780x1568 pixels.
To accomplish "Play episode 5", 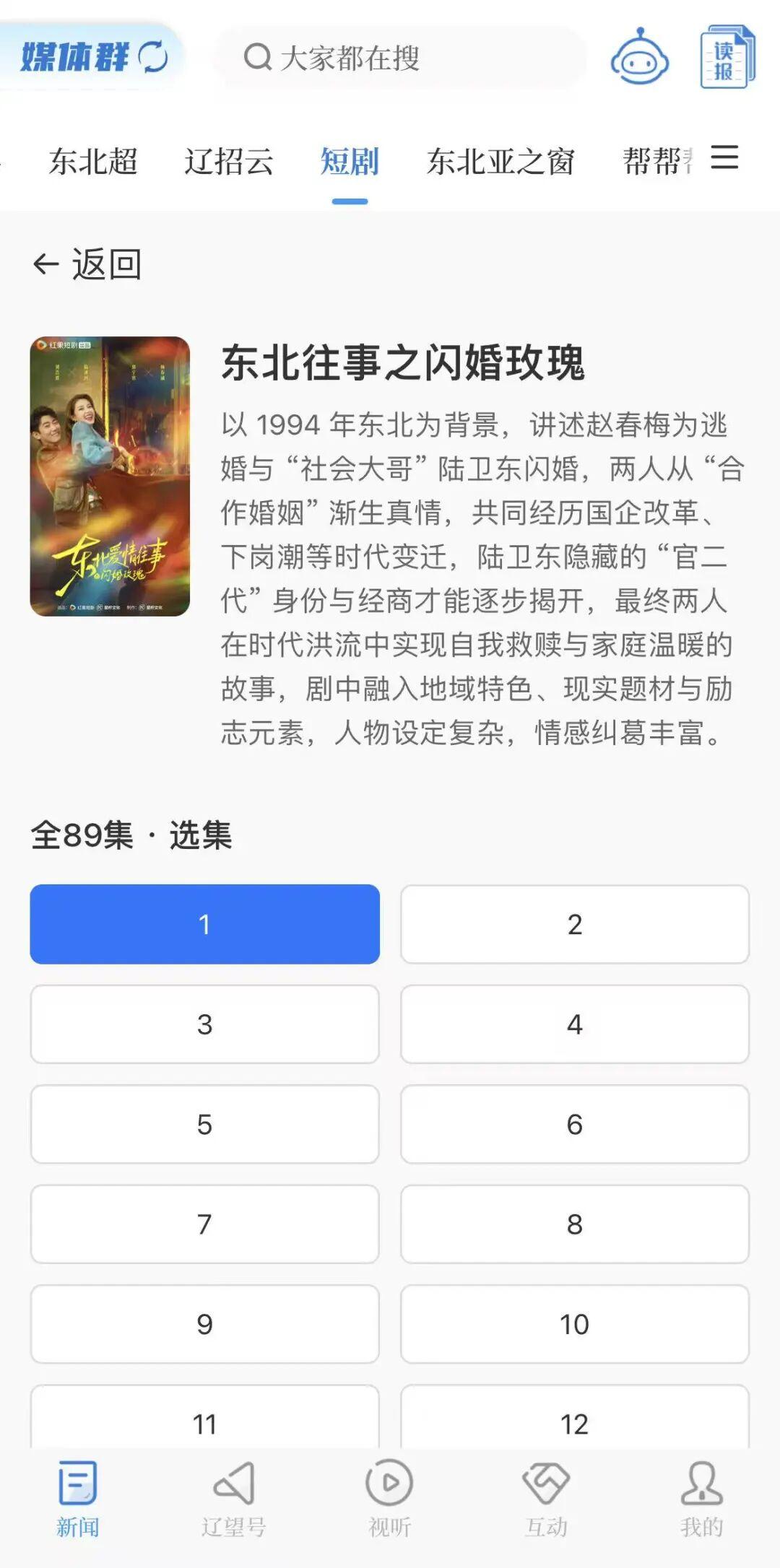I will coord(204,1124).
